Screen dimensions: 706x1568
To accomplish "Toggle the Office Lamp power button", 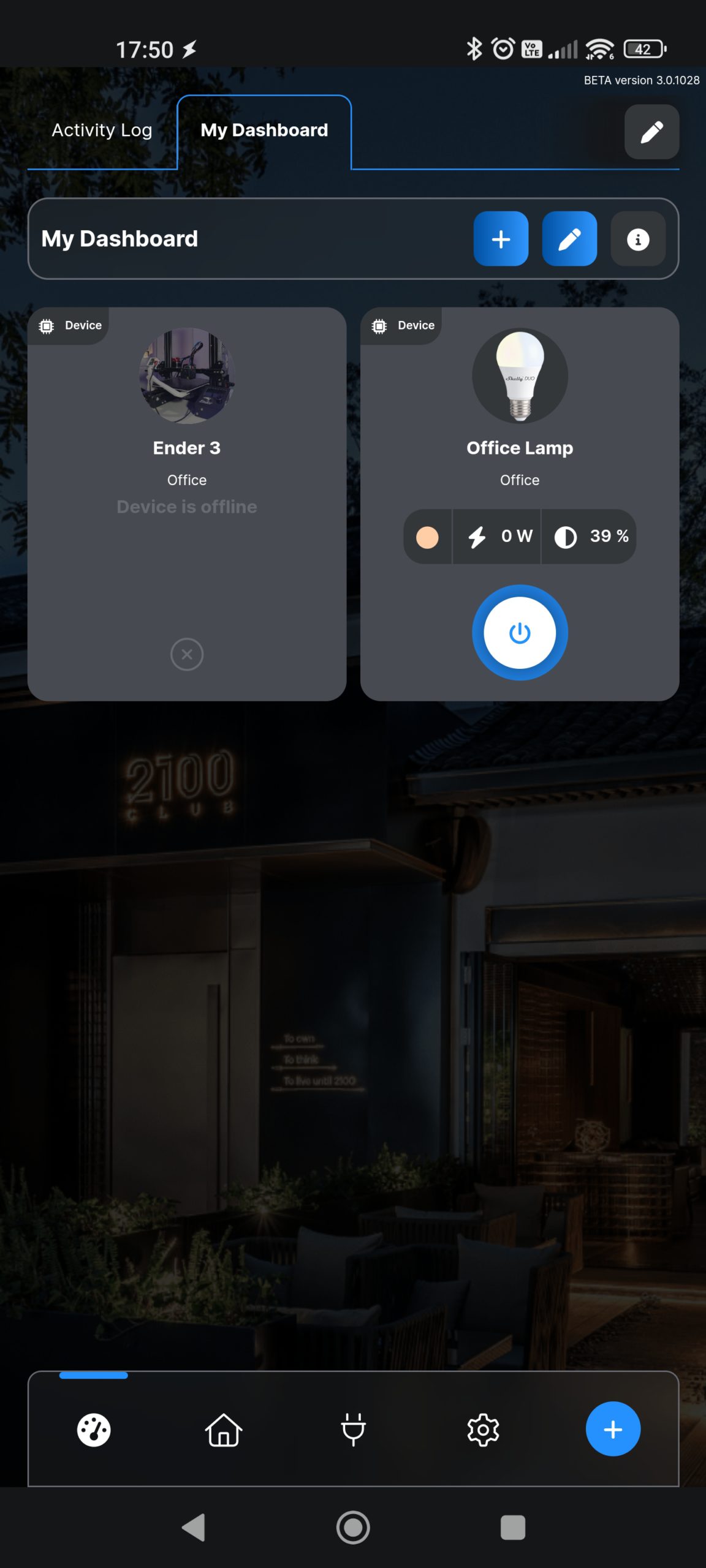I will point(520,633).
